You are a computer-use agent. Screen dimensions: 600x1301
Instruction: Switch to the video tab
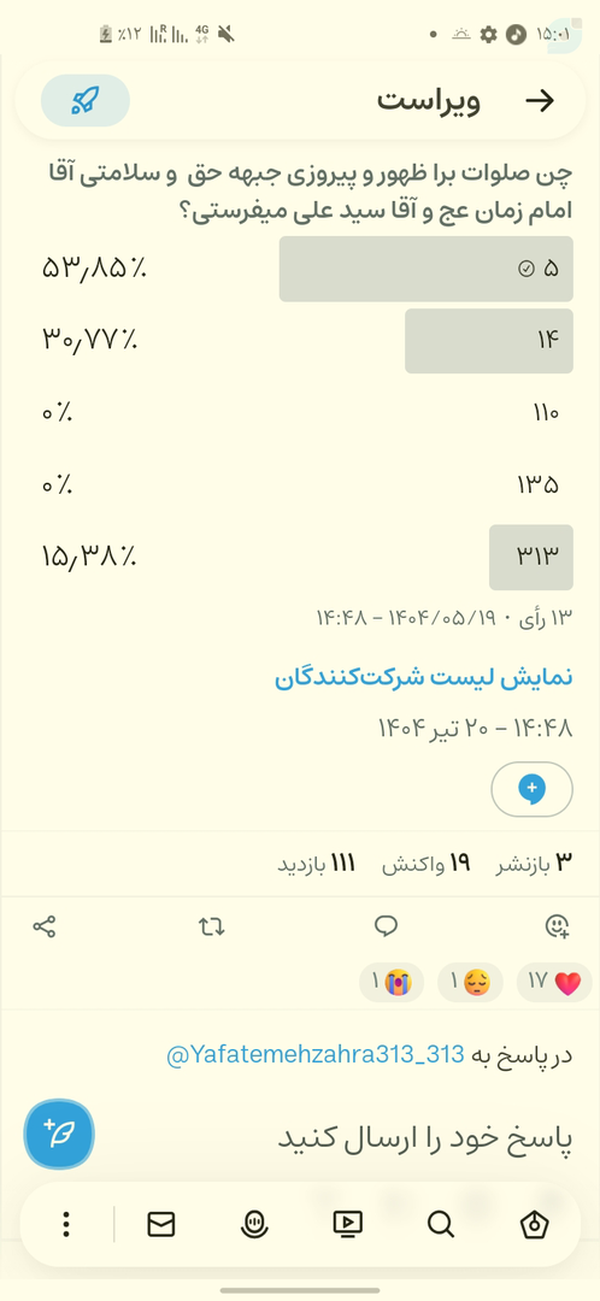click(x=347, y=1223)
